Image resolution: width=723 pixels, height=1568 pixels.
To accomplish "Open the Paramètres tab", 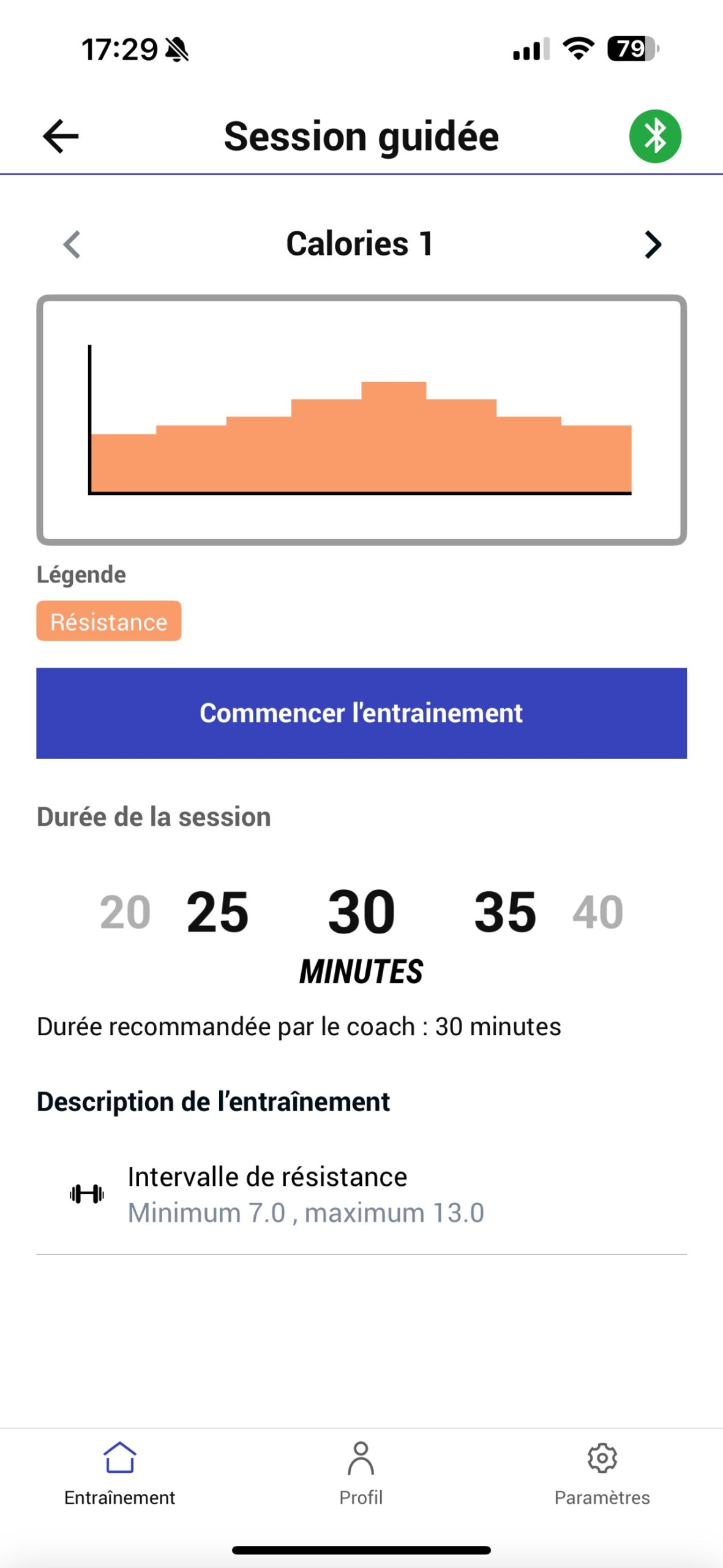I will point(602,1474).
